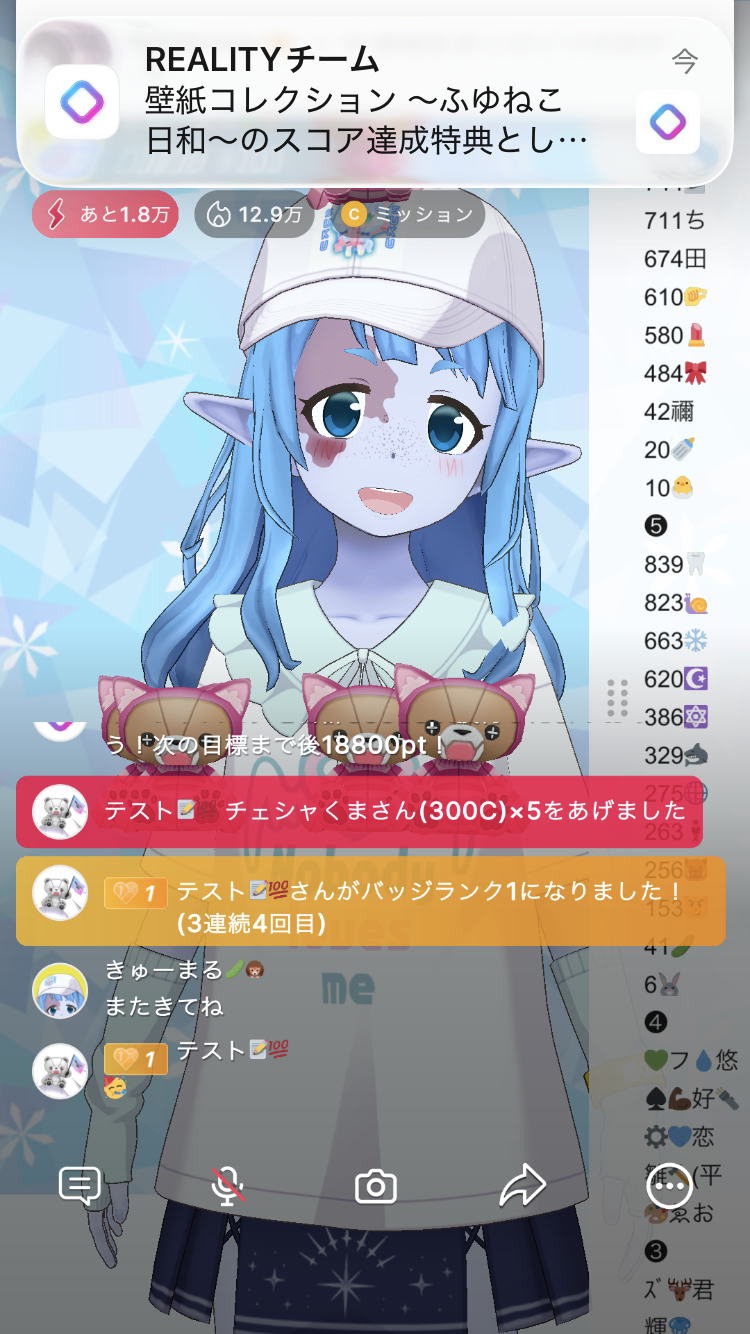Tap the バッジランク1 badge notification
The image size is (750, 1334).
click(370, 900)
